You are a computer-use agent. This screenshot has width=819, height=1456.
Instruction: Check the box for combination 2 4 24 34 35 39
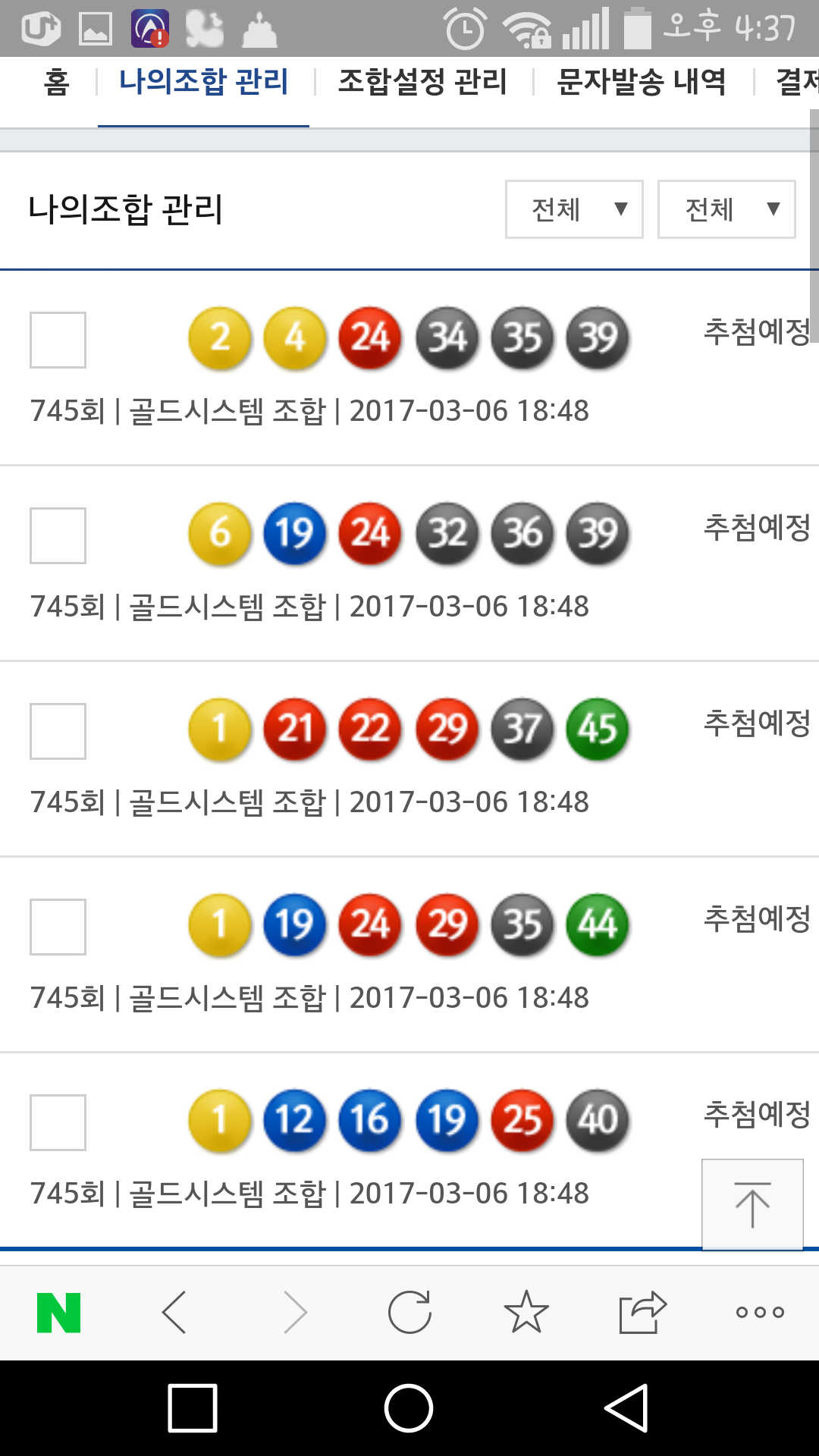point(58,340)
